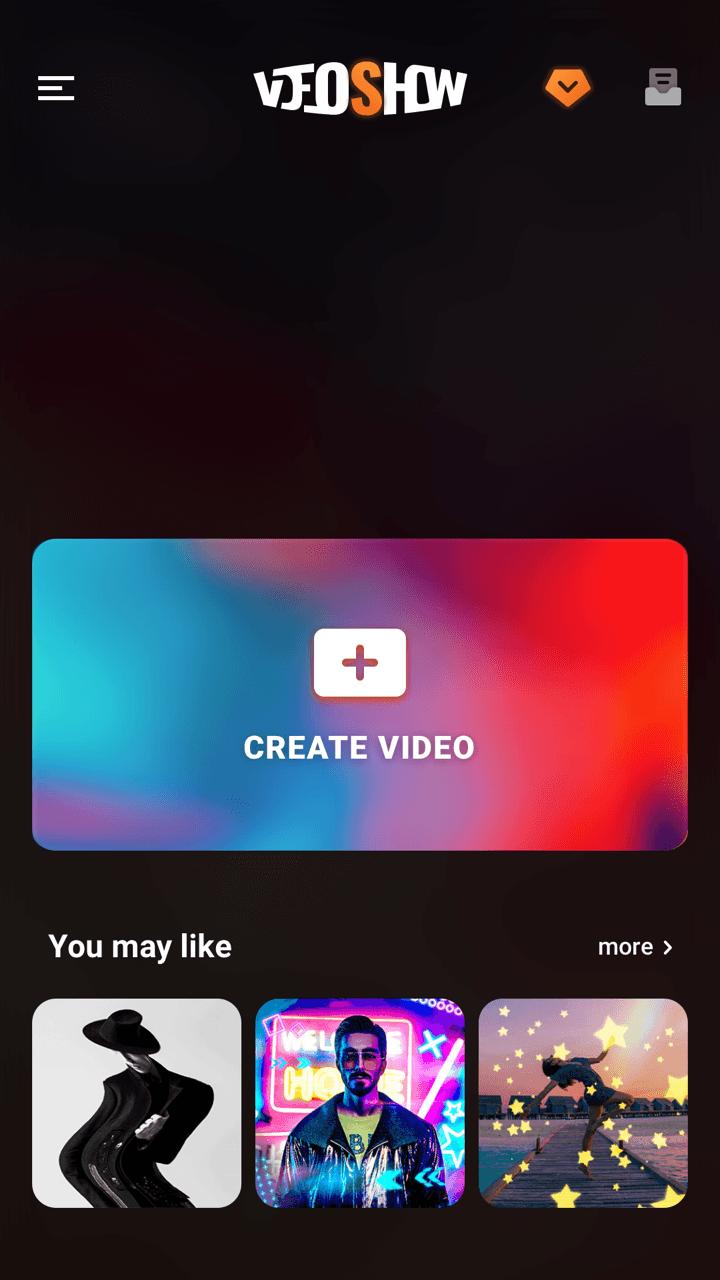Open the falling stars pier template

[x=583, y=1103]
